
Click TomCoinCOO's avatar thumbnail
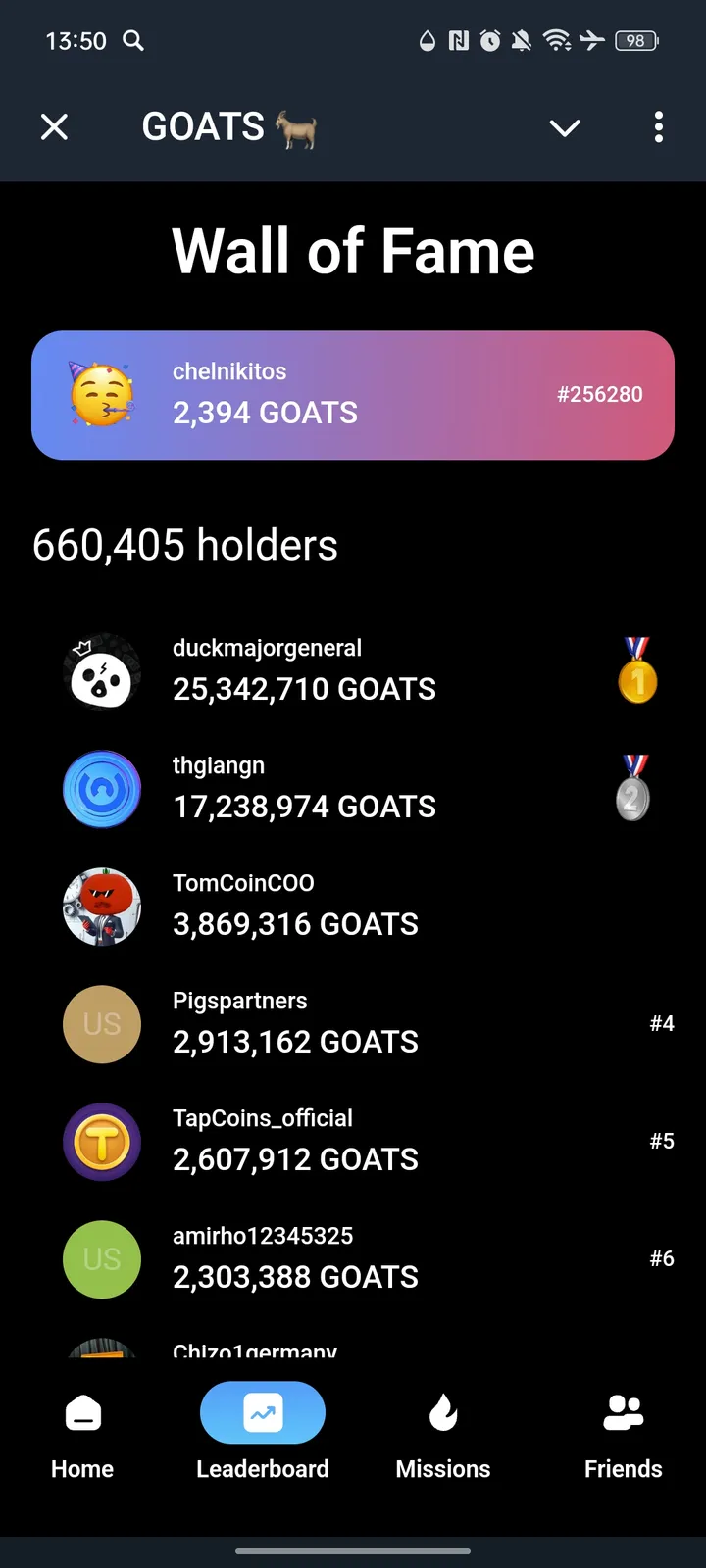tap(102, 906)
